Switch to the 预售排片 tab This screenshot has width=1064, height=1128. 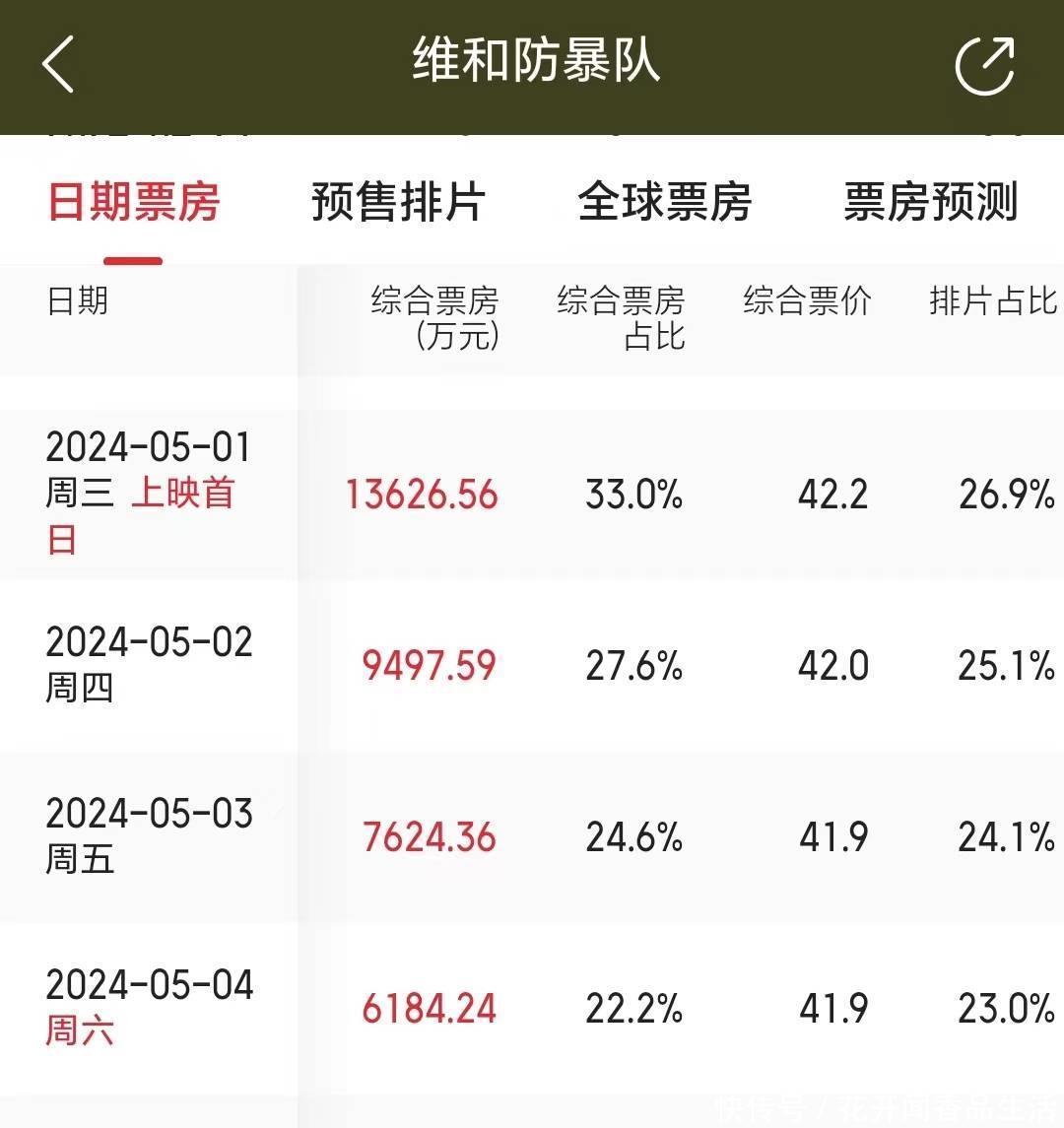coord(399,203)
